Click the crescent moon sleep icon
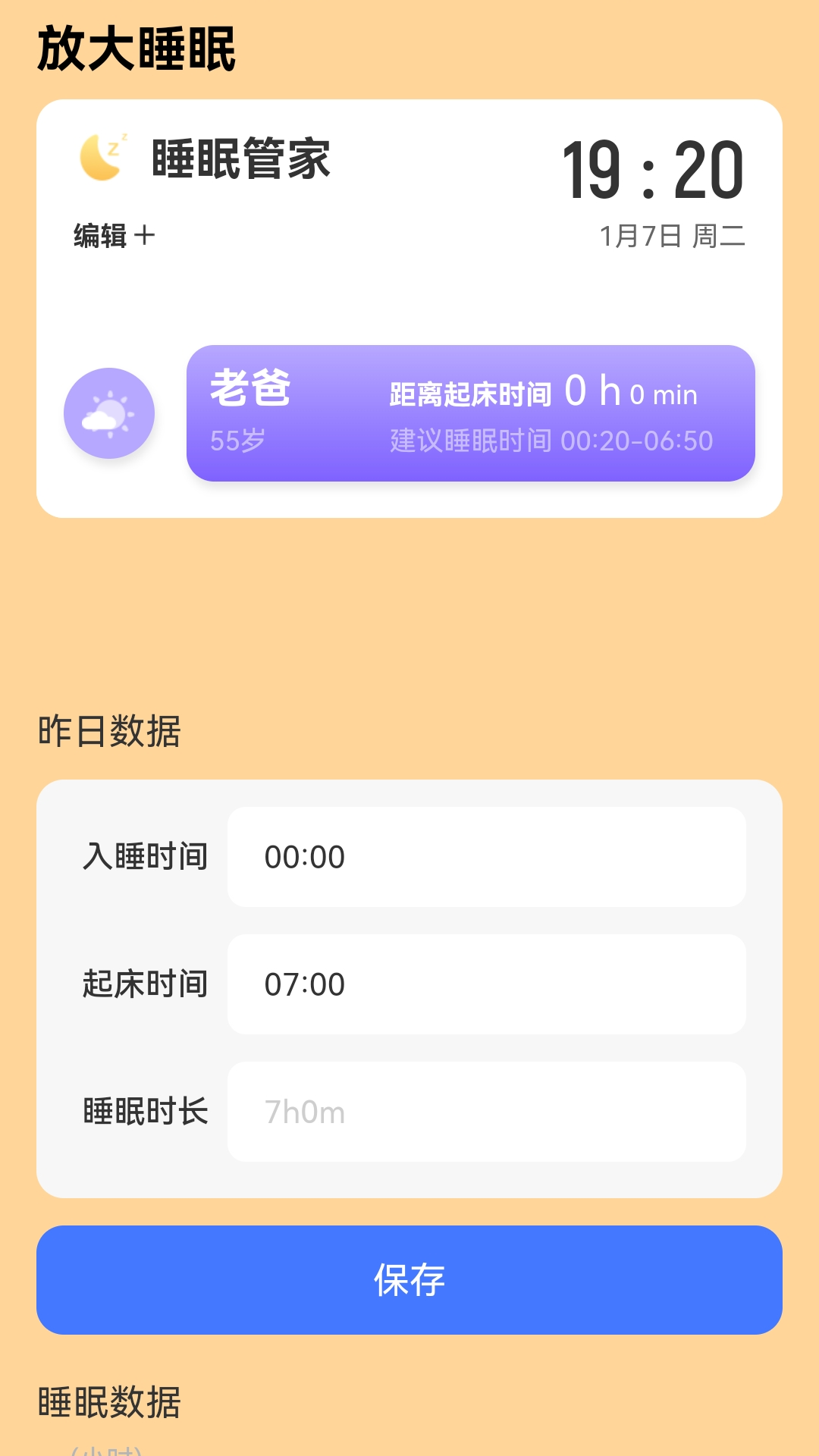This screenshot has height=1456, width=819. (102, 157)
